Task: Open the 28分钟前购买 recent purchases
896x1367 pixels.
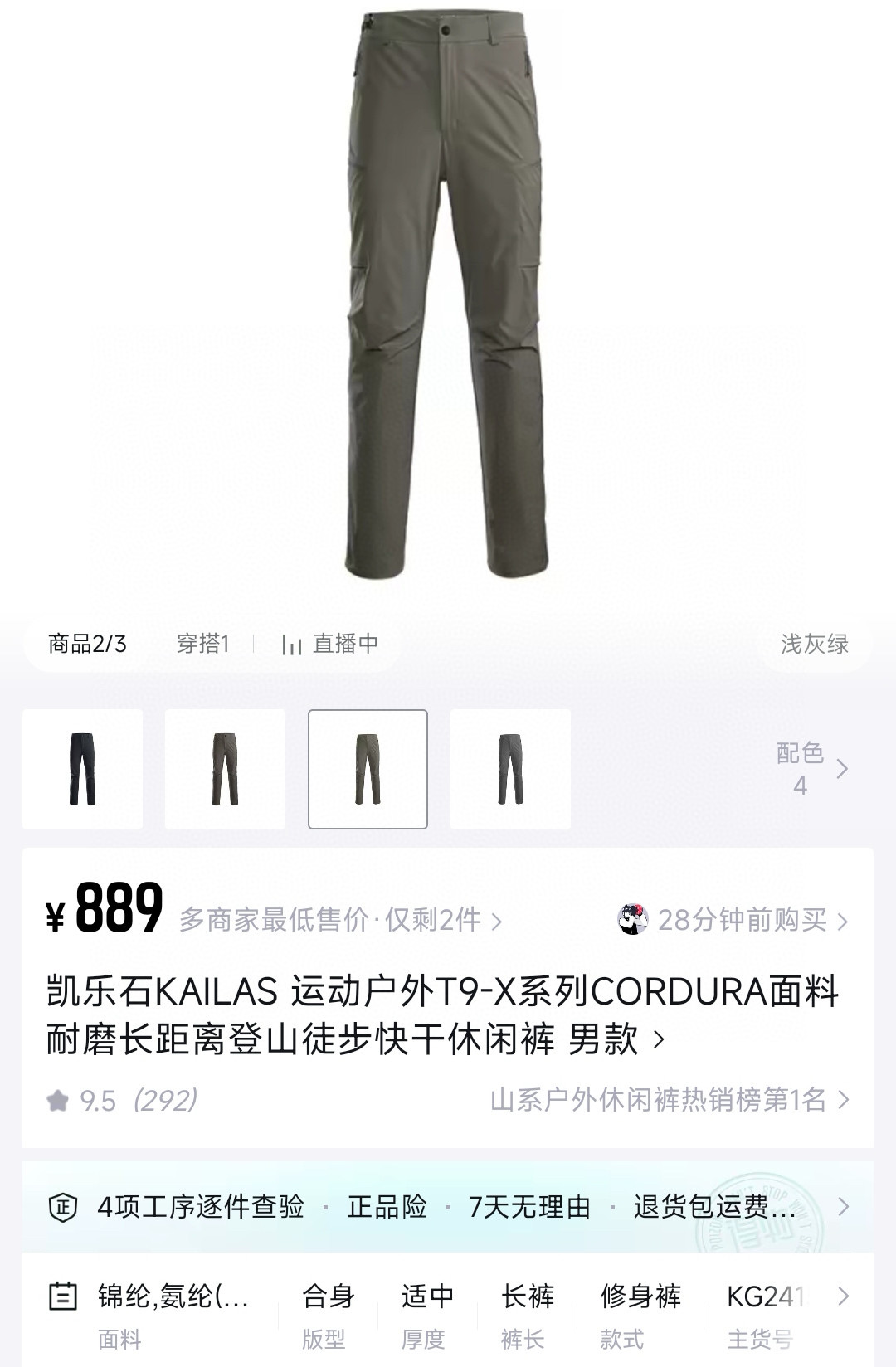Action: point(734,920)
